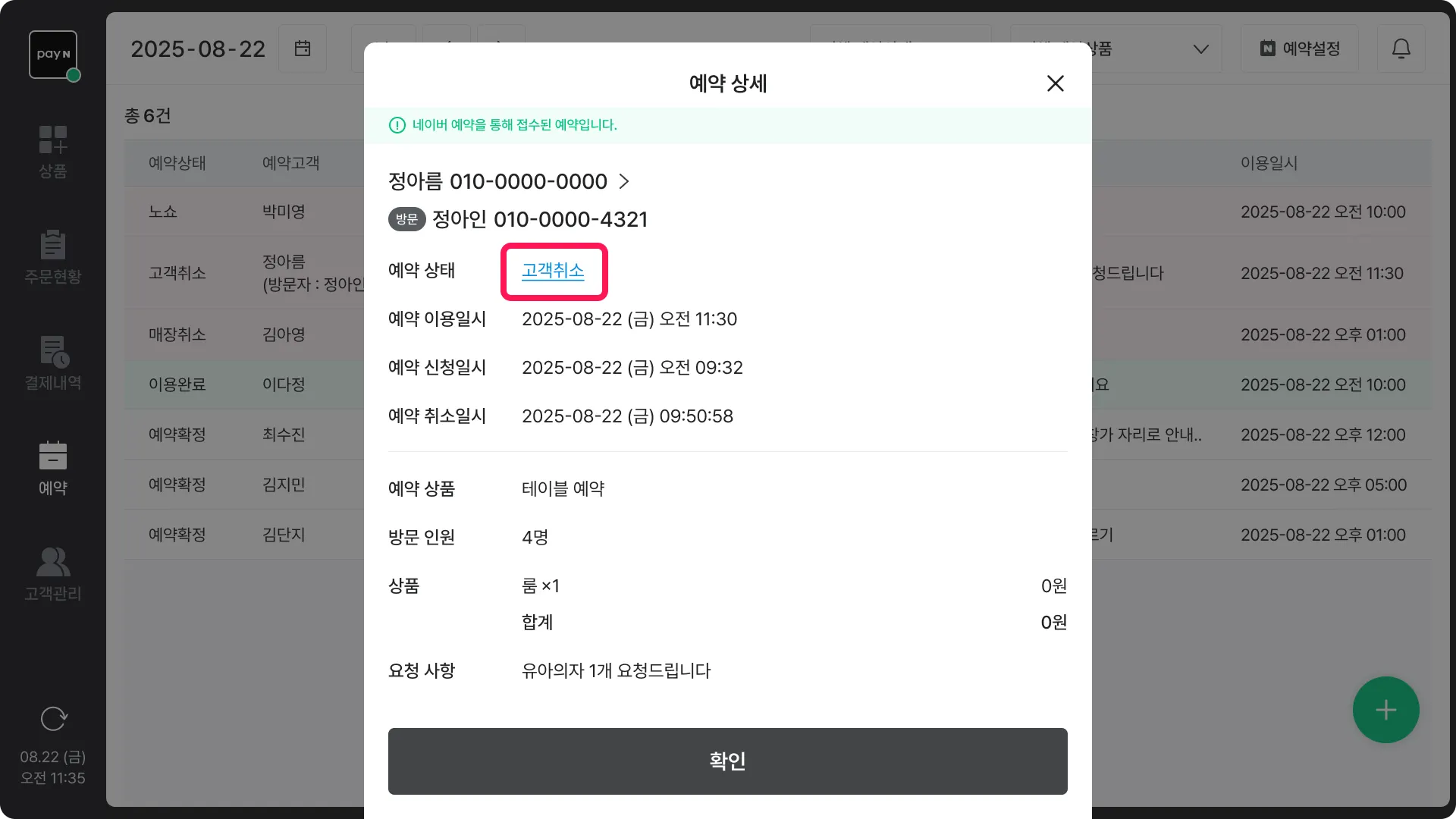
Task: Add a new reservation with plus button
Action: coord(1385,710)
